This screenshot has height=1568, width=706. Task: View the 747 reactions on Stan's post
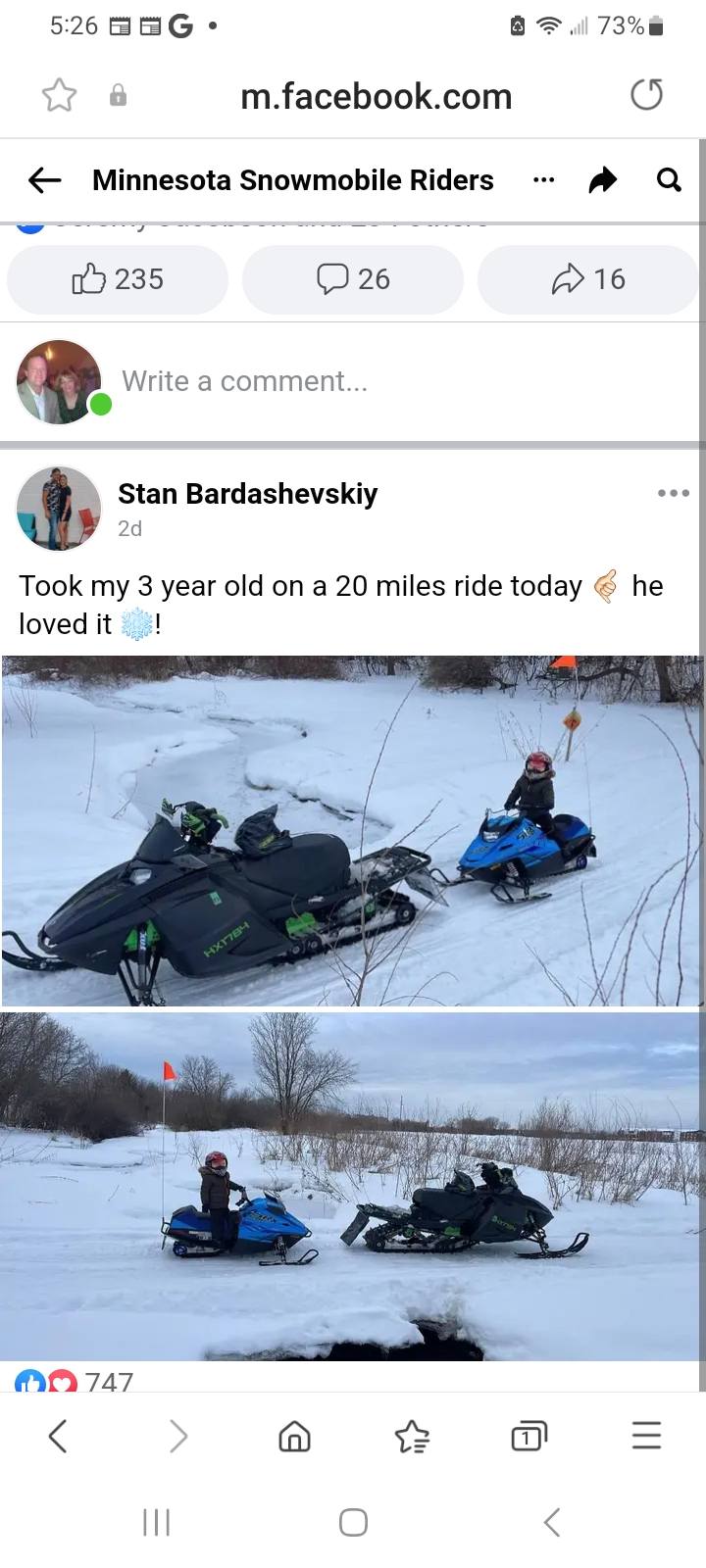pos(74,1381)
